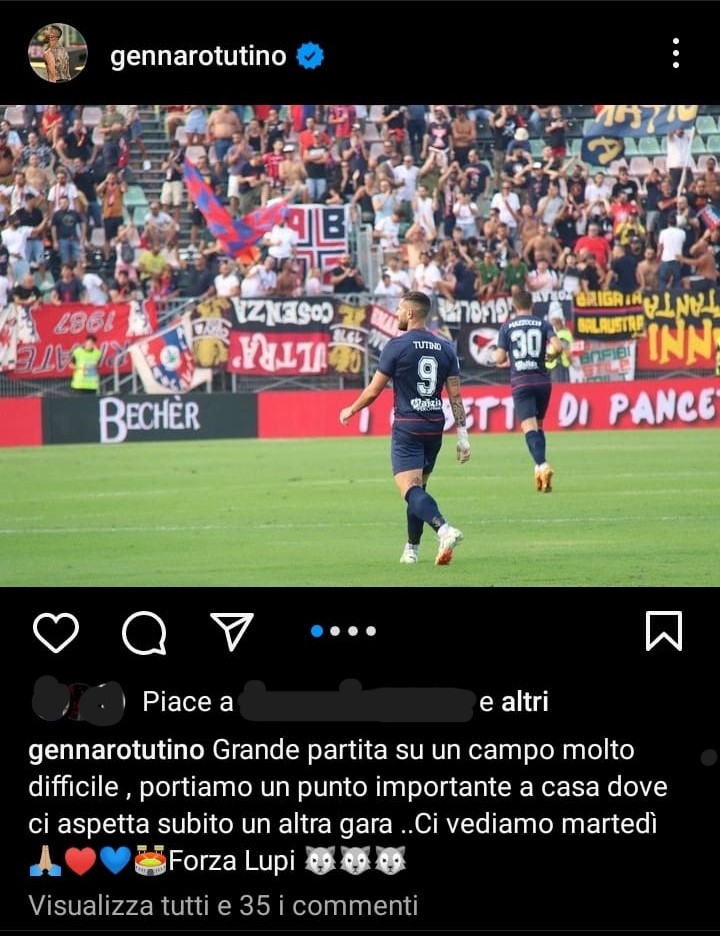Tap gennarotutino's name in the caption
720x936 pixels.
(116, 750)
